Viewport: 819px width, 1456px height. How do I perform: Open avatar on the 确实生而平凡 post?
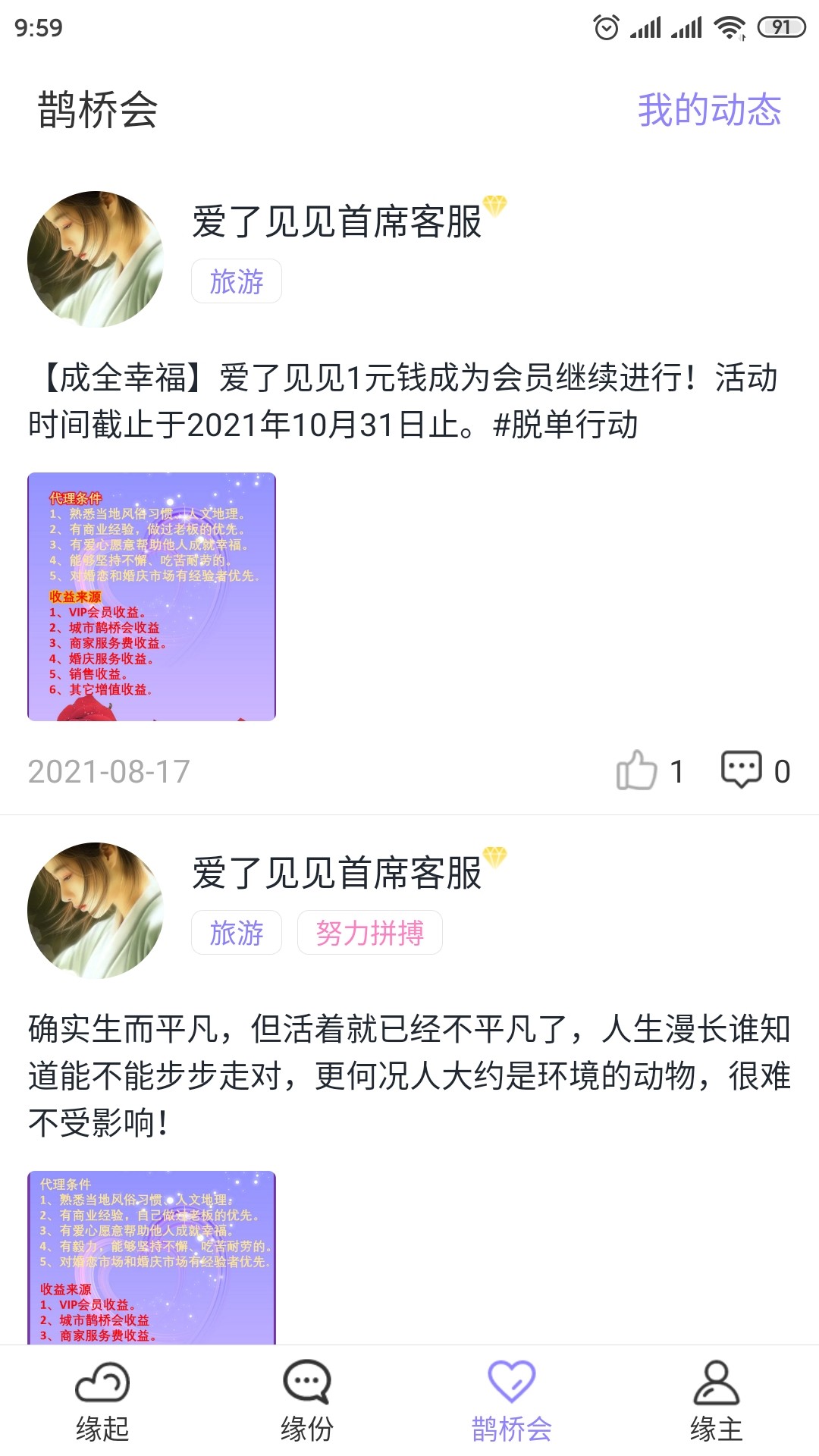pyautogui.click(x=96, y=910)
